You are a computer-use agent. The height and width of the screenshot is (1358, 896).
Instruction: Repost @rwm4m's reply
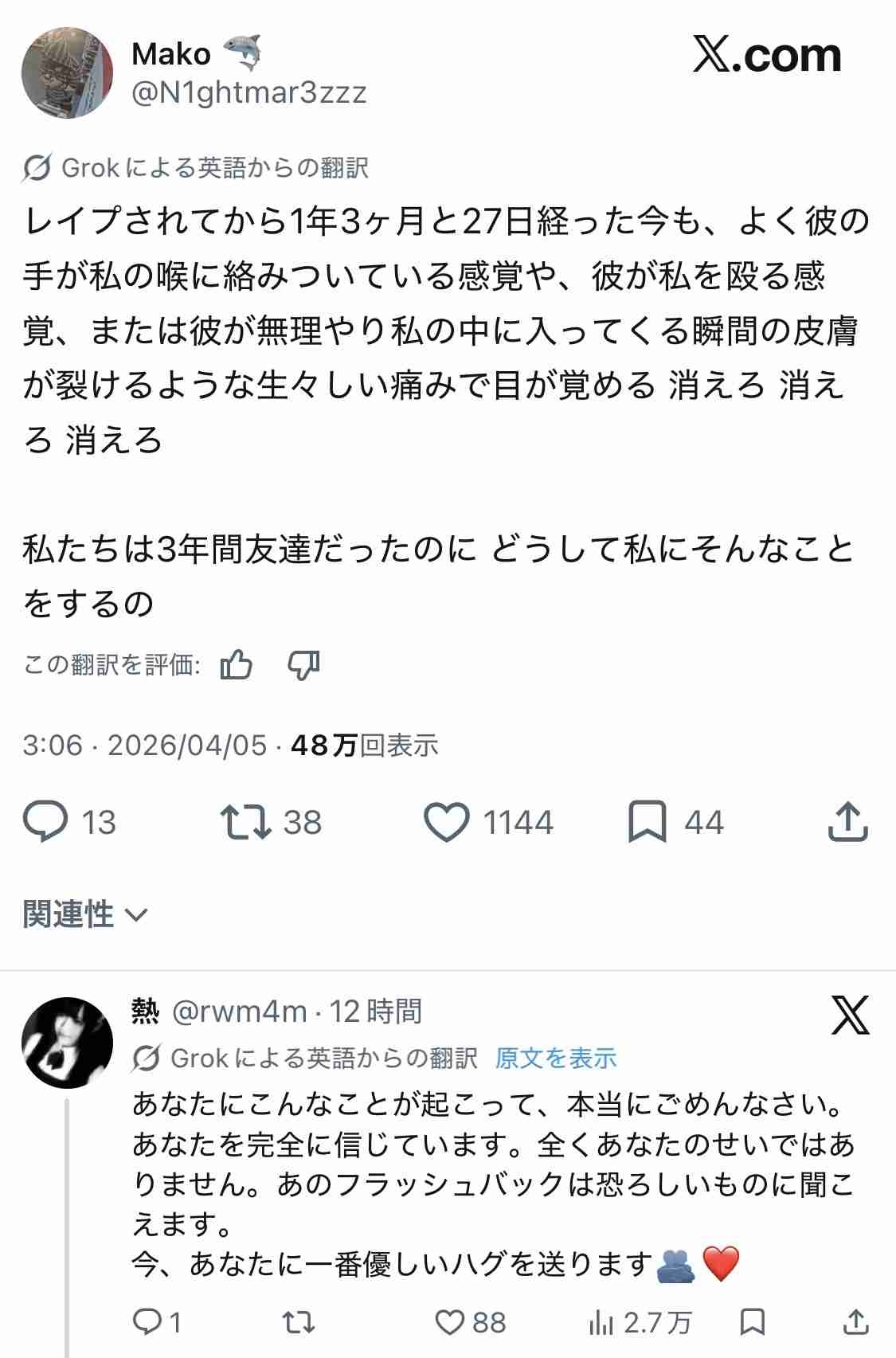tap(299, 1322)
